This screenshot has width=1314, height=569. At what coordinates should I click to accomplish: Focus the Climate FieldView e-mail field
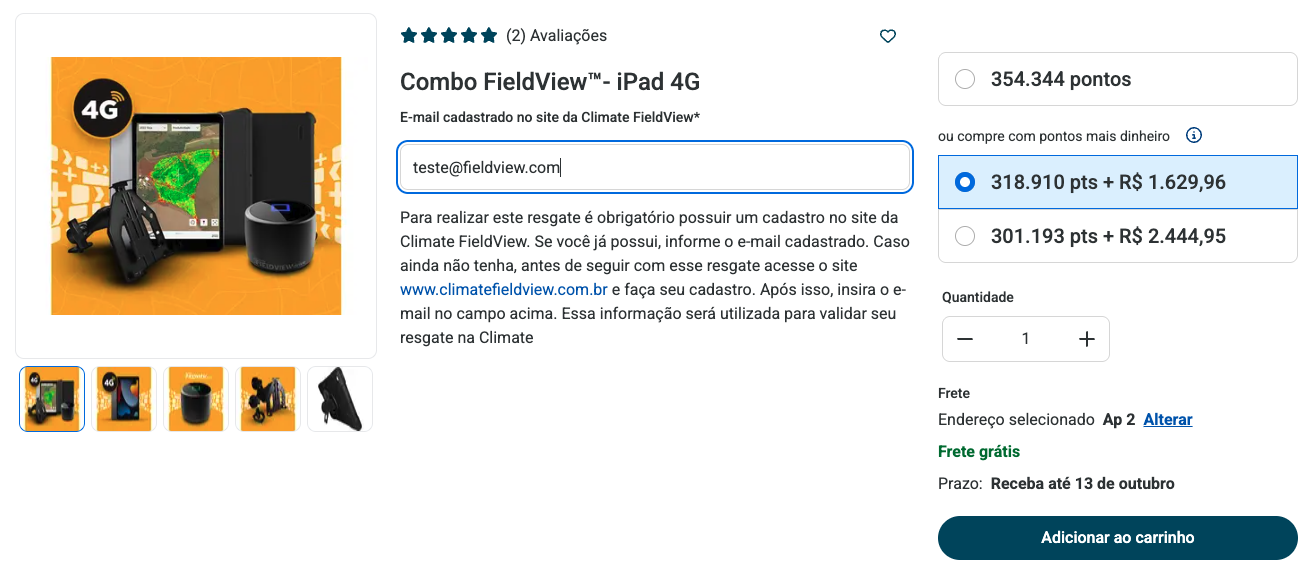(654, 168)
